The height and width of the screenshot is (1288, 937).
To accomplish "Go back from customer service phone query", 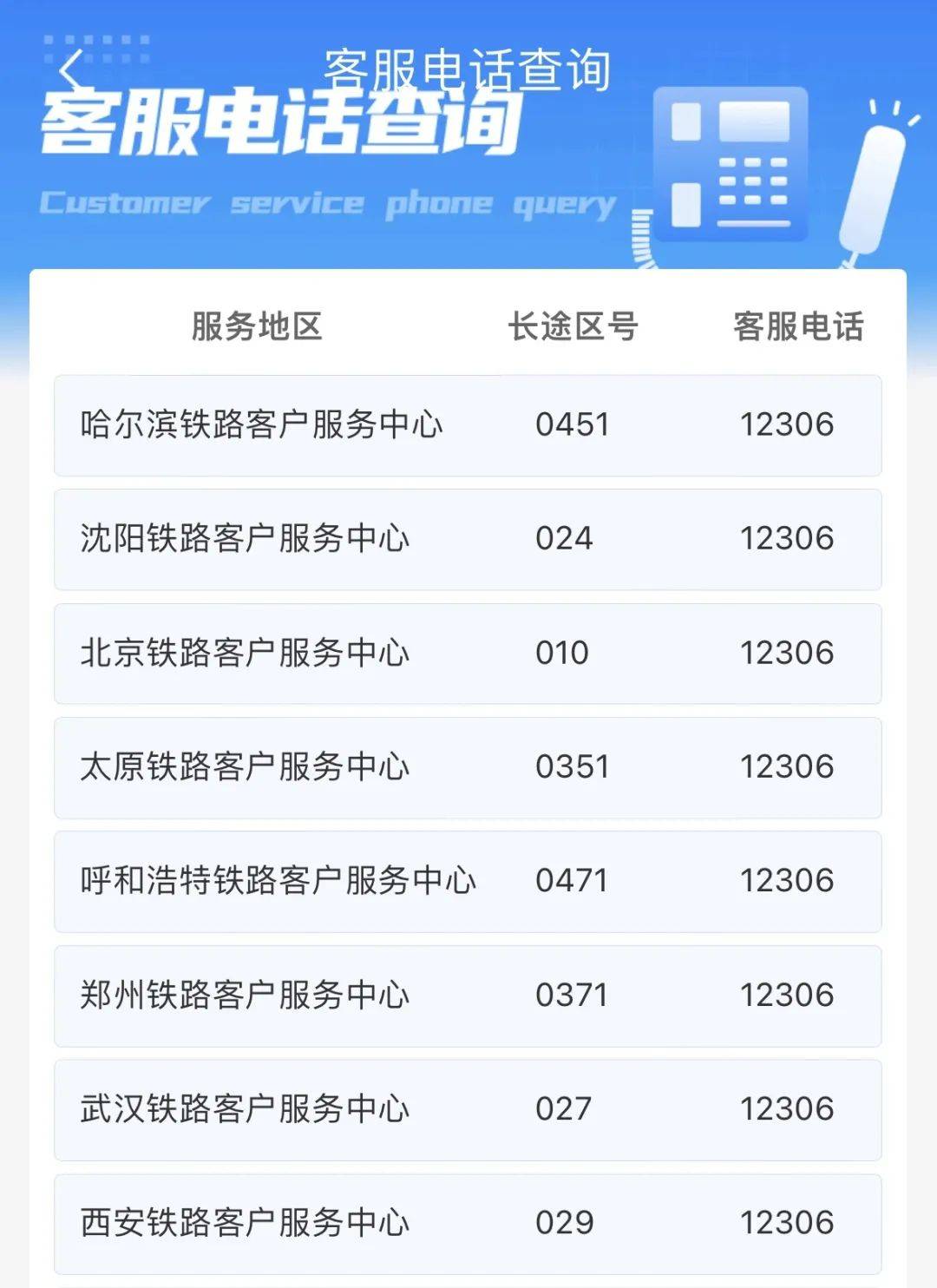I will click(x=71, y=69).
